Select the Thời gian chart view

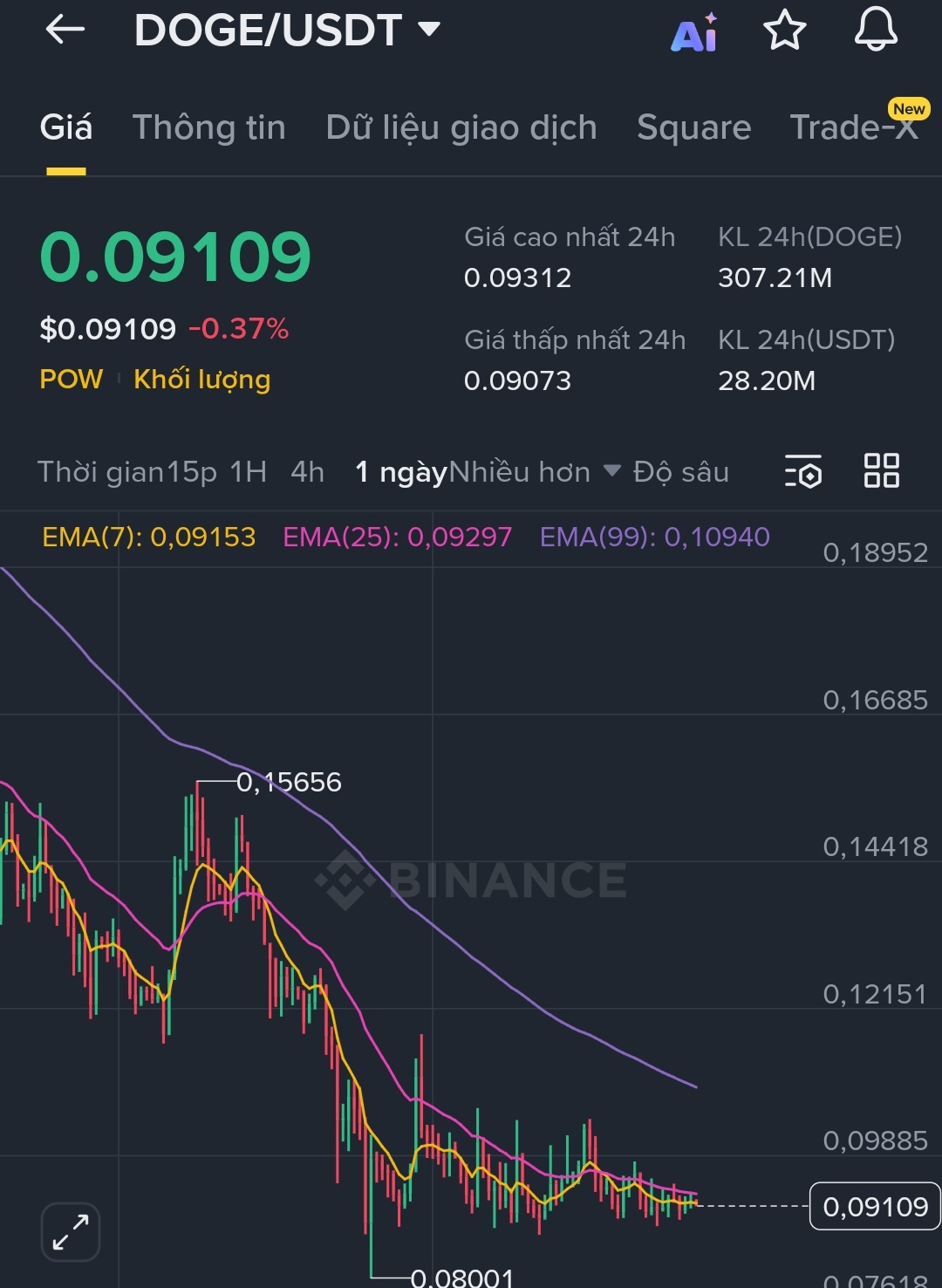coord(99,472)
